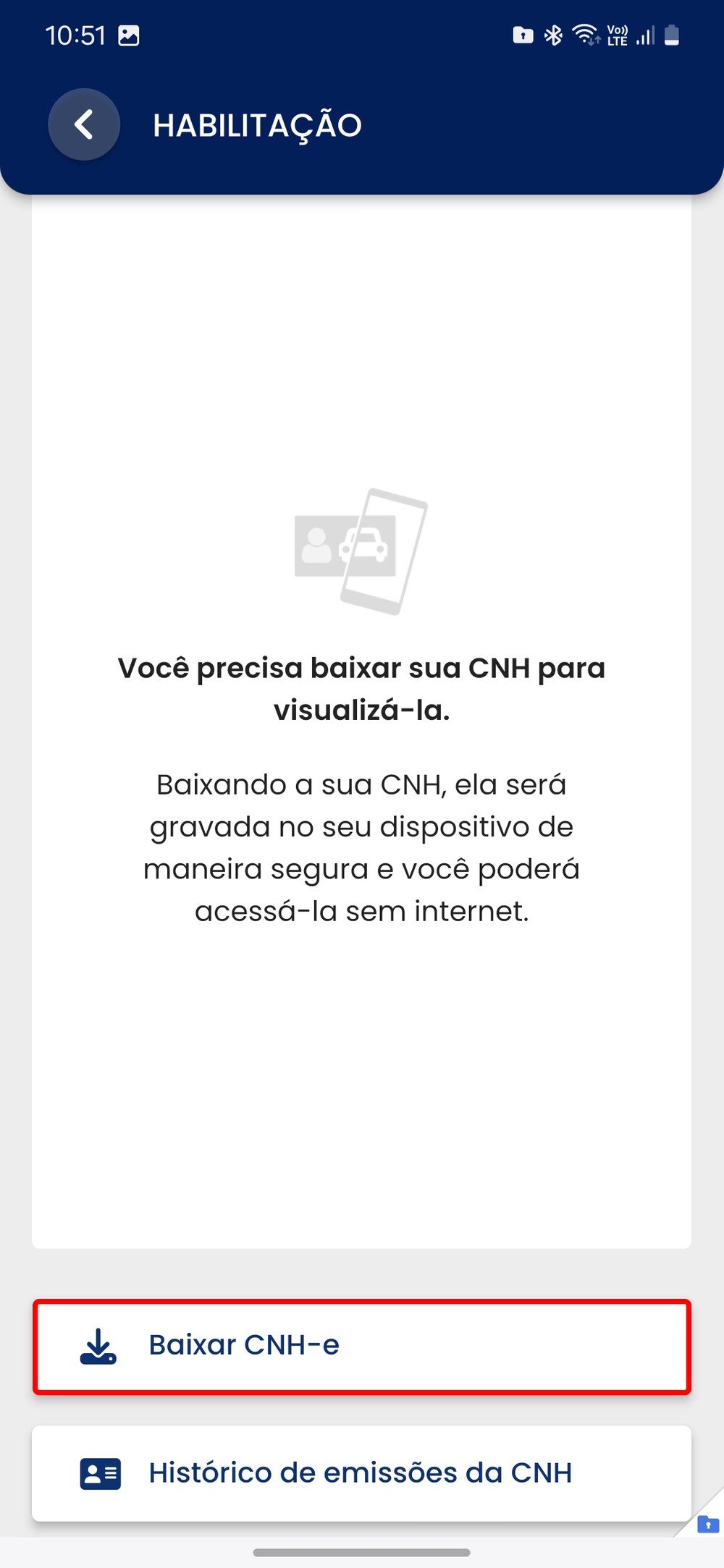Image resolution: width=724 pixels, height=1568 pixels.
Task: Tap Baixar CNH-e to download license
Action: tap(361, 1346)
